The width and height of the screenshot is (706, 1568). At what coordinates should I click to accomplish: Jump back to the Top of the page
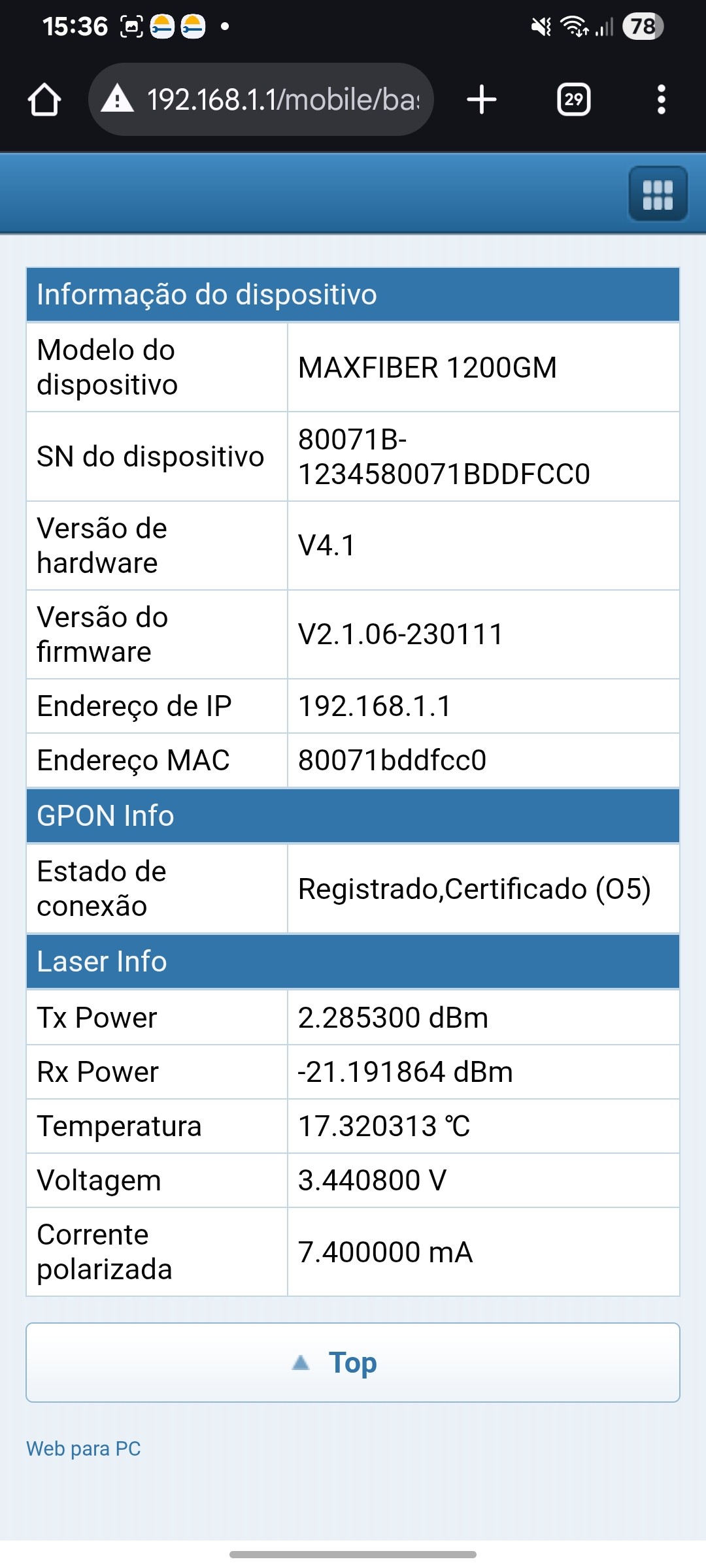pos(353,1362)
